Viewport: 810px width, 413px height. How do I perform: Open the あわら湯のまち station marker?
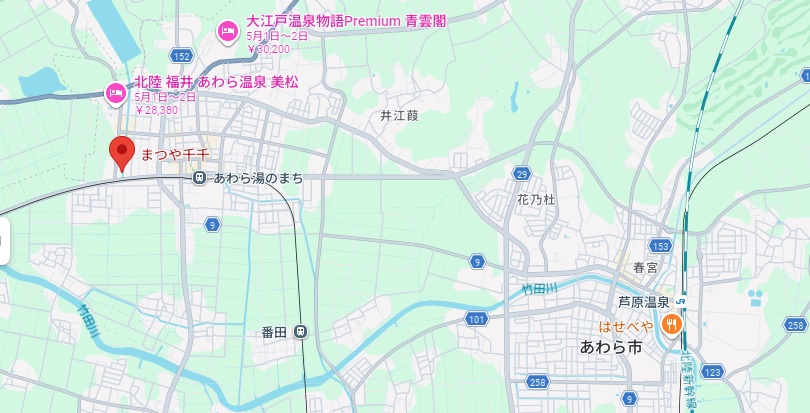[x=200, y=177]
